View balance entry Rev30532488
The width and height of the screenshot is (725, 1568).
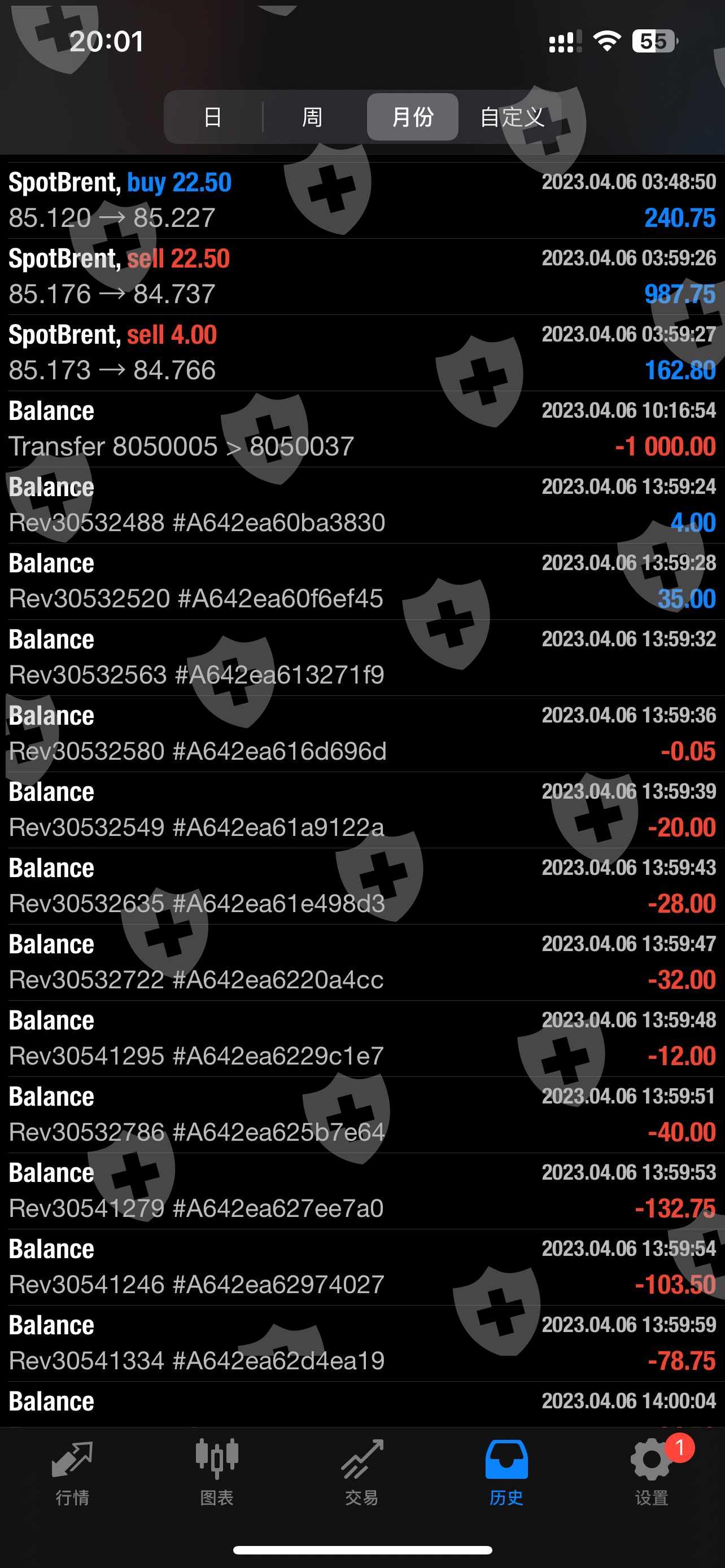tap(362, 505)
